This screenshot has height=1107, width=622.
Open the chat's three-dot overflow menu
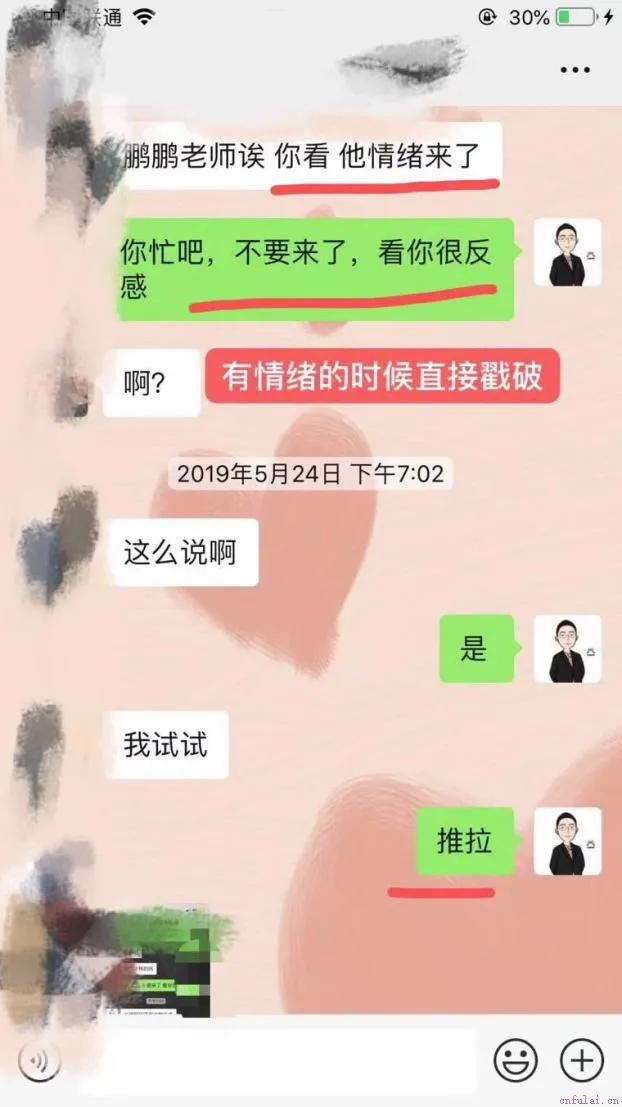pyautogui.click(x=575, y=70)
